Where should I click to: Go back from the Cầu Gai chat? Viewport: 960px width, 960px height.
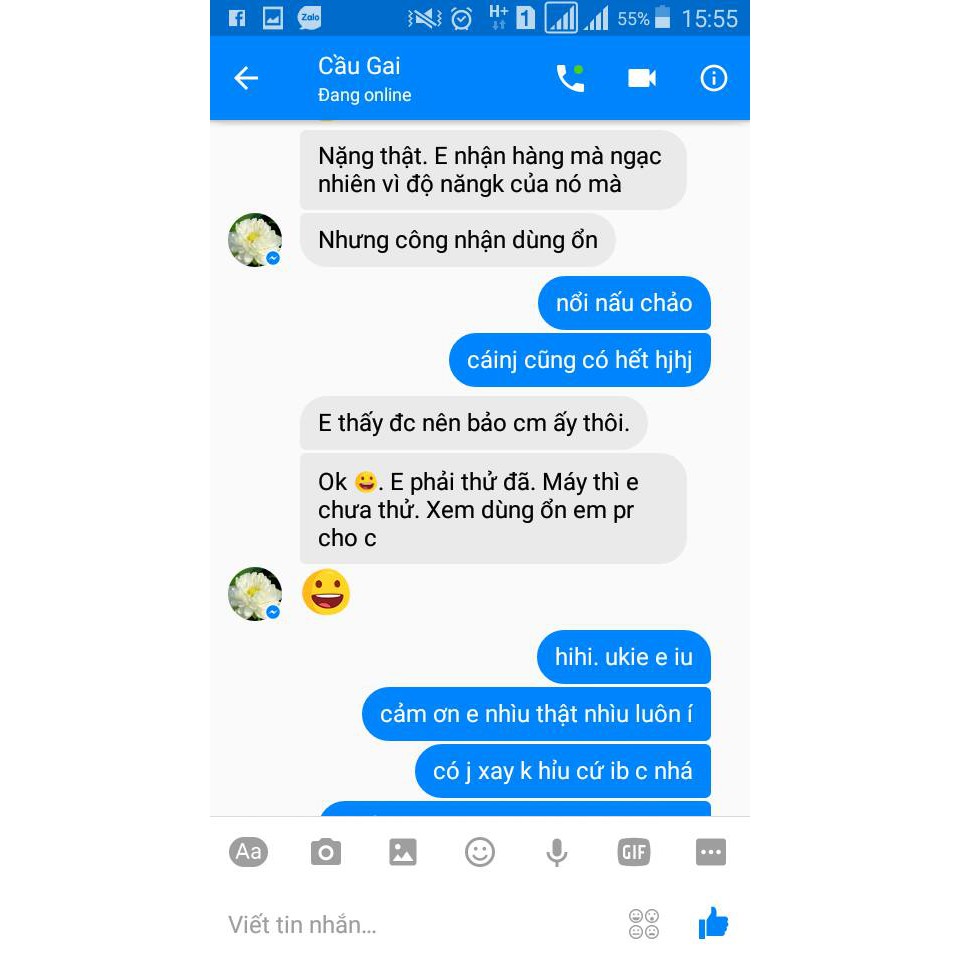pyautogui.click(x=246, y=78)
